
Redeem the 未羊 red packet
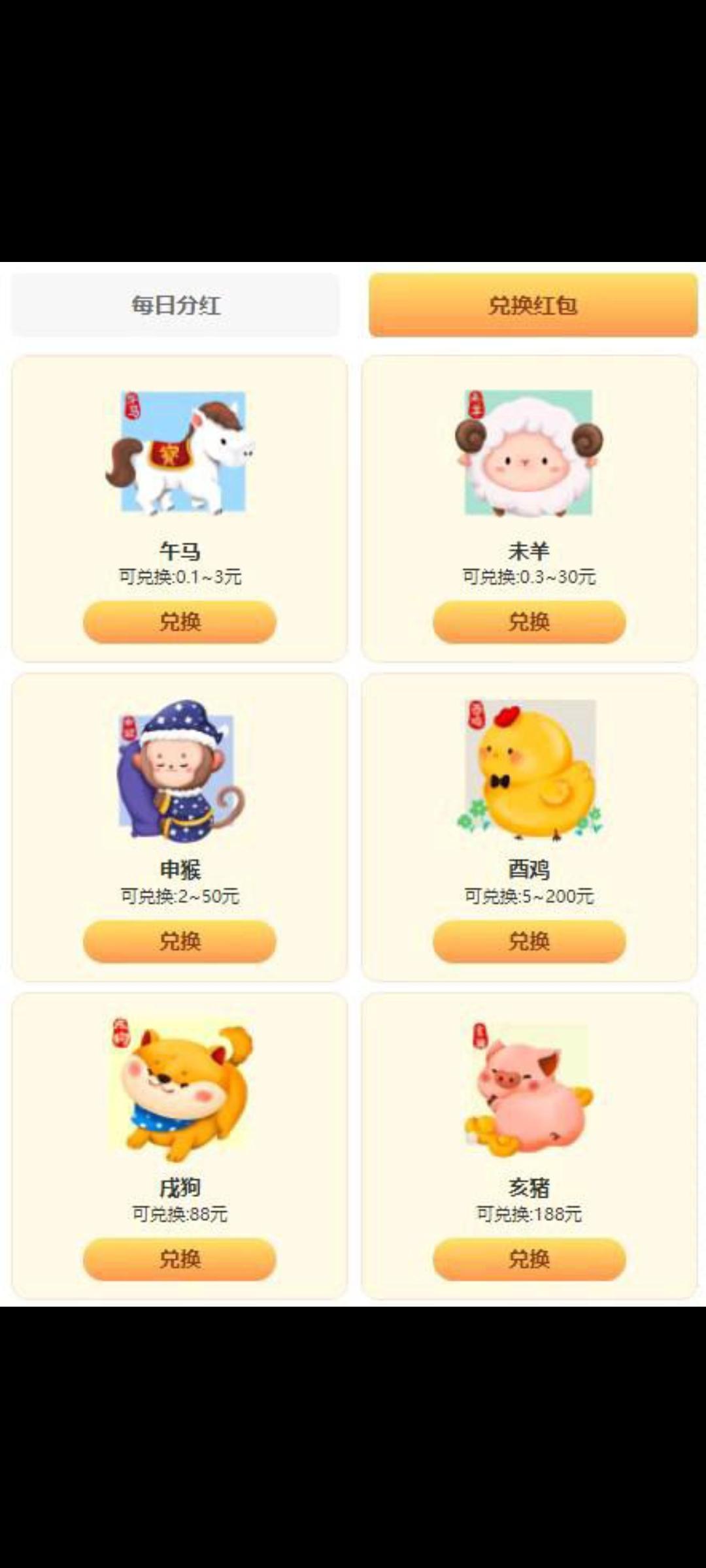coord(529,621)
